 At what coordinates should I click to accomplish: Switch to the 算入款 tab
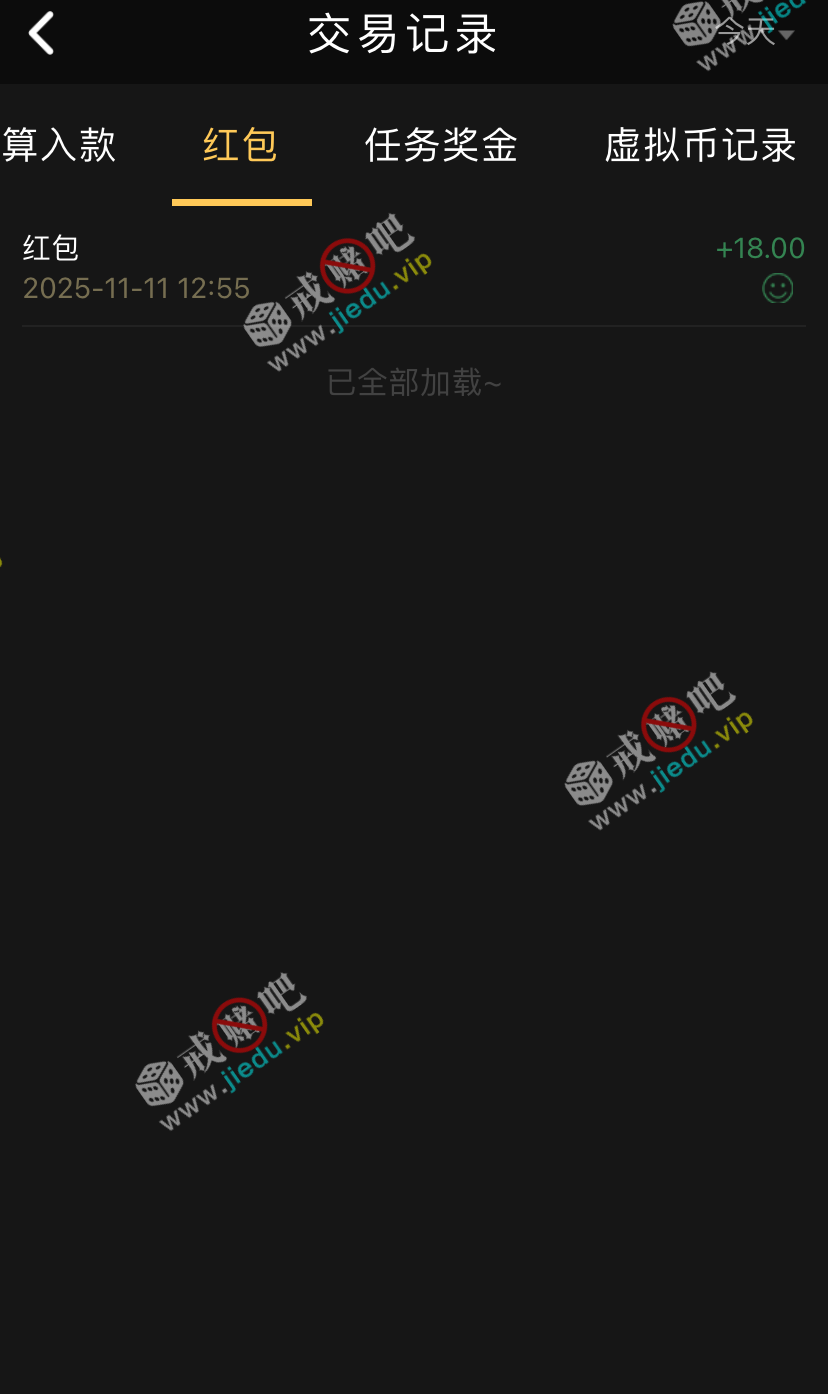click(x=58, y=146)
